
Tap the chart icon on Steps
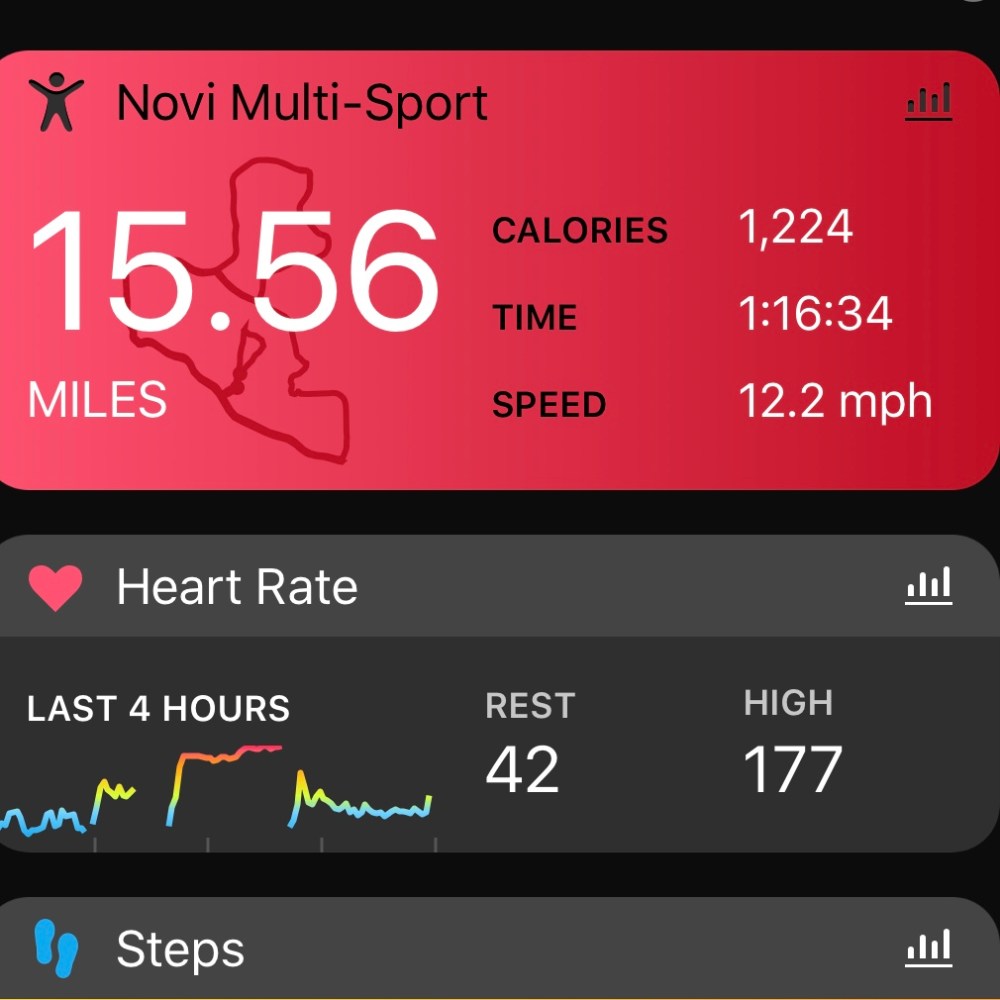click(x=928, y=948)
